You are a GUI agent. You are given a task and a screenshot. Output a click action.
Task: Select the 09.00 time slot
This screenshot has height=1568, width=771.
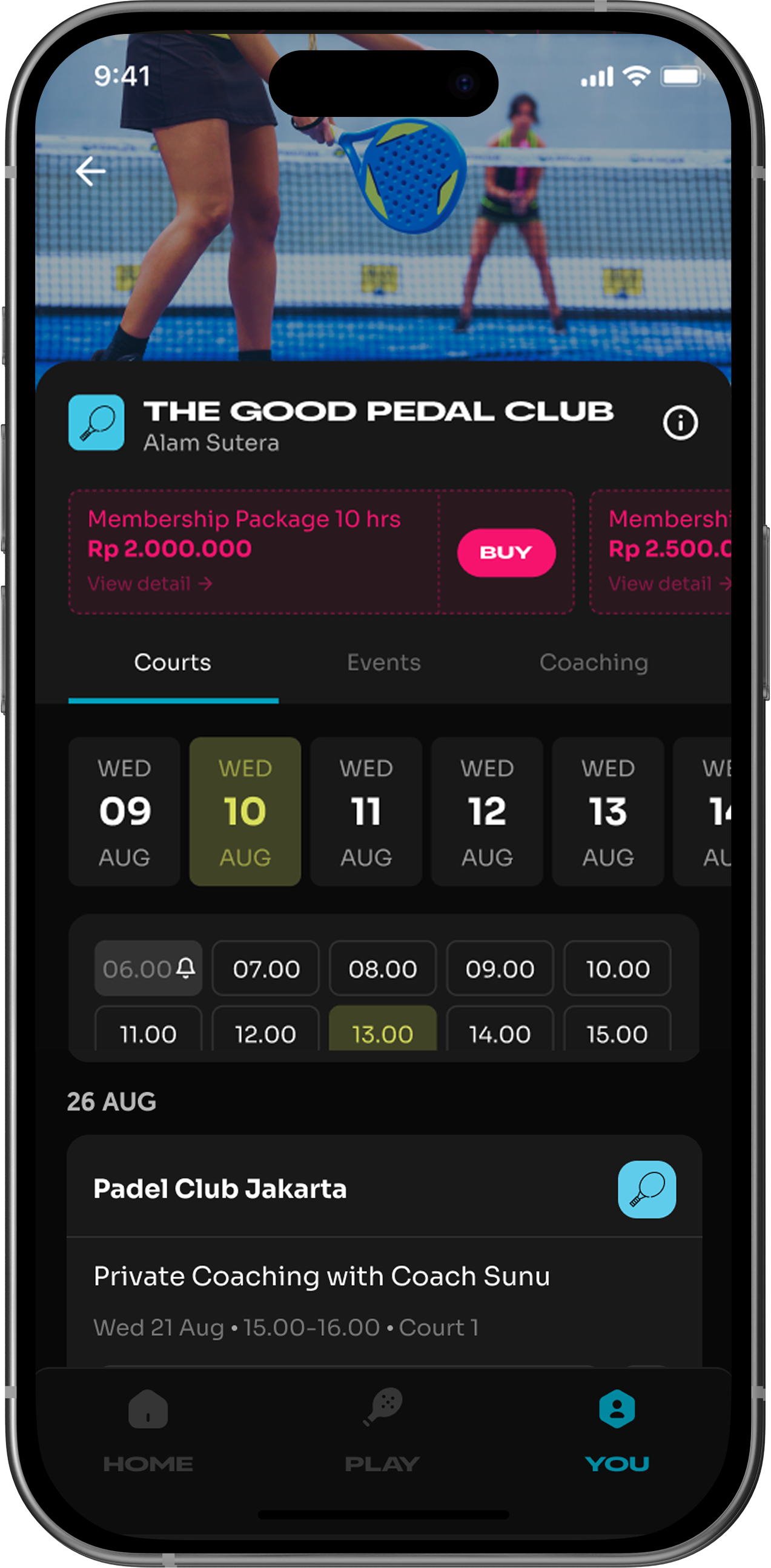click(x=500, y=968)
